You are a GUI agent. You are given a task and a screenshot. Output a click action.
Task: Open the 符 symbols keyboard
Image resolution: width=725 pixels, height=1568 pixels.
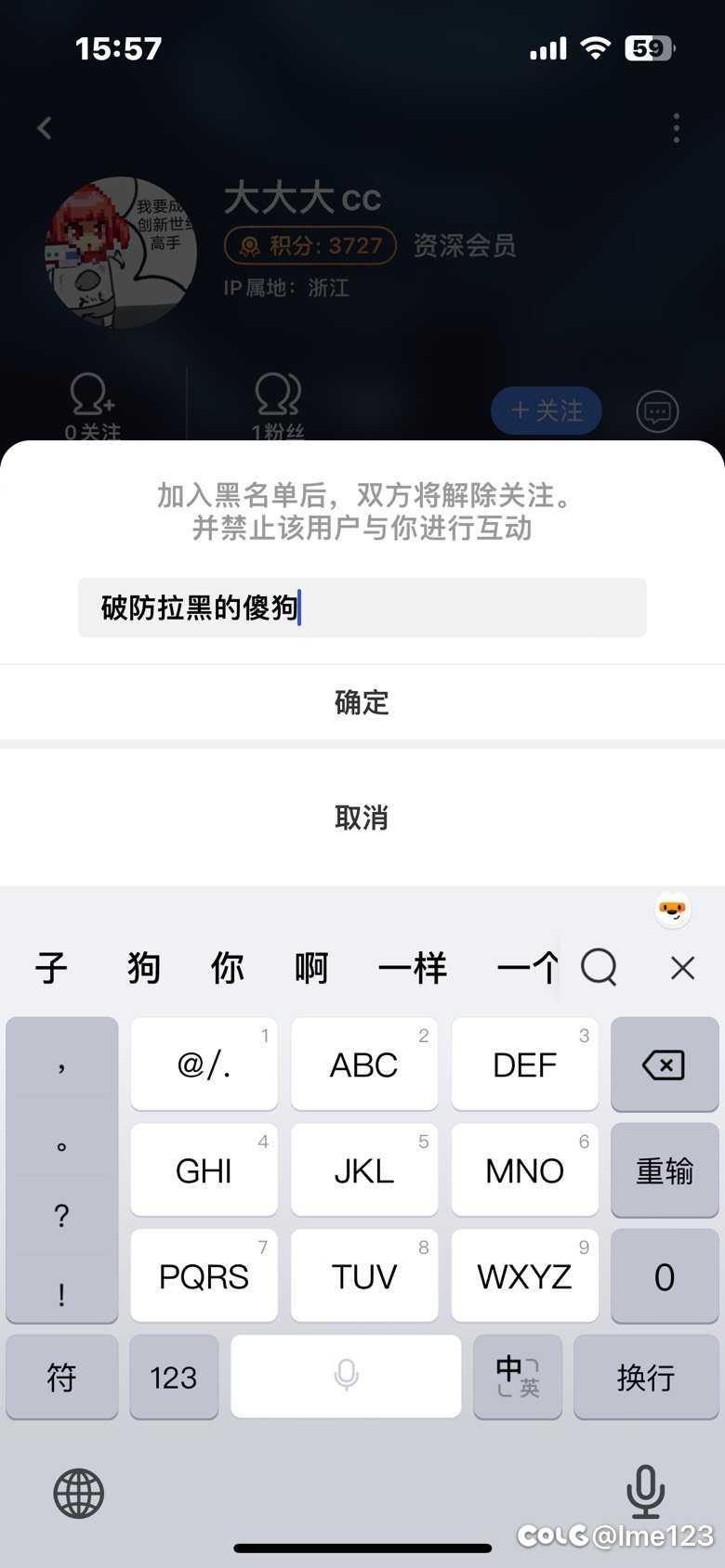pyautogui.click(x=62, y=1377)
